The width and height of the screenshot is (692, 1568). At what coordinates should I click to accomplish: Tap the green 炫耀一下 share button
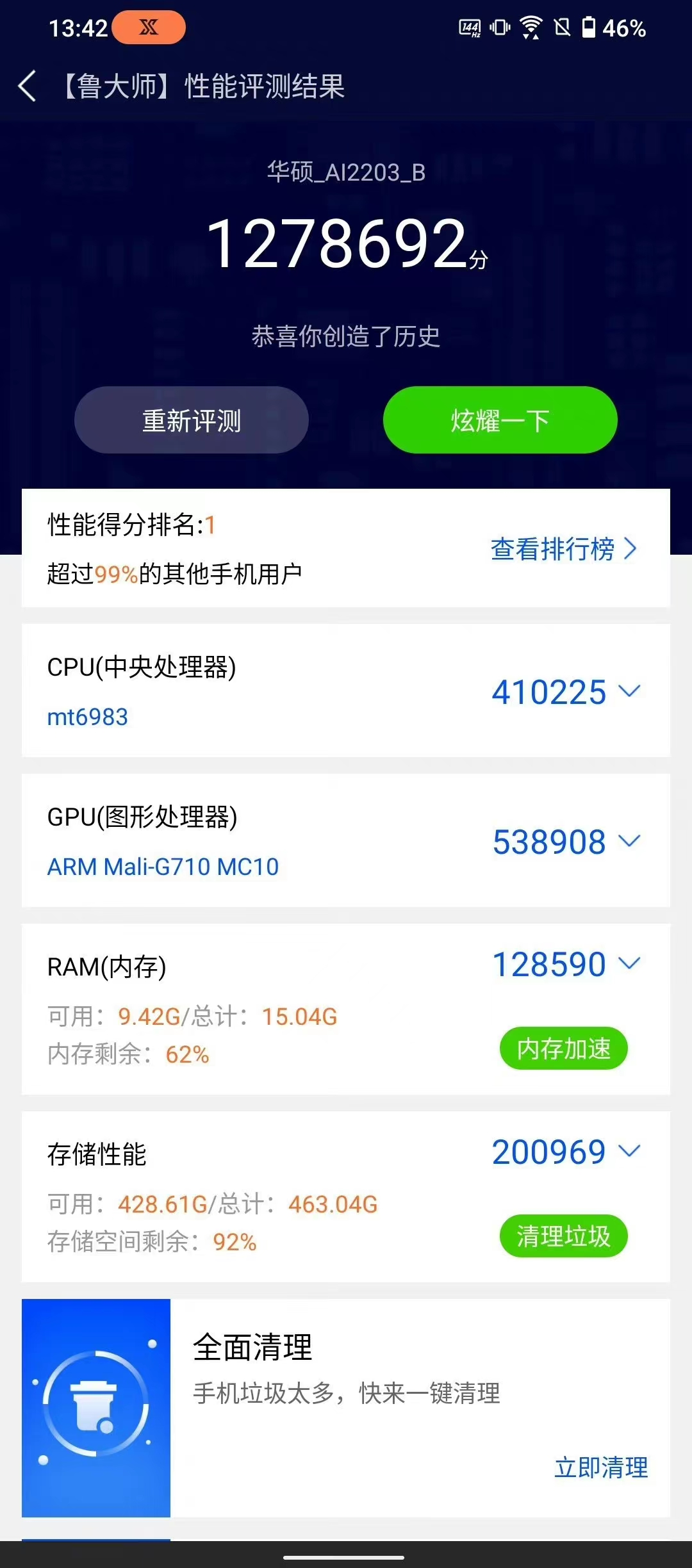(498, 420)
